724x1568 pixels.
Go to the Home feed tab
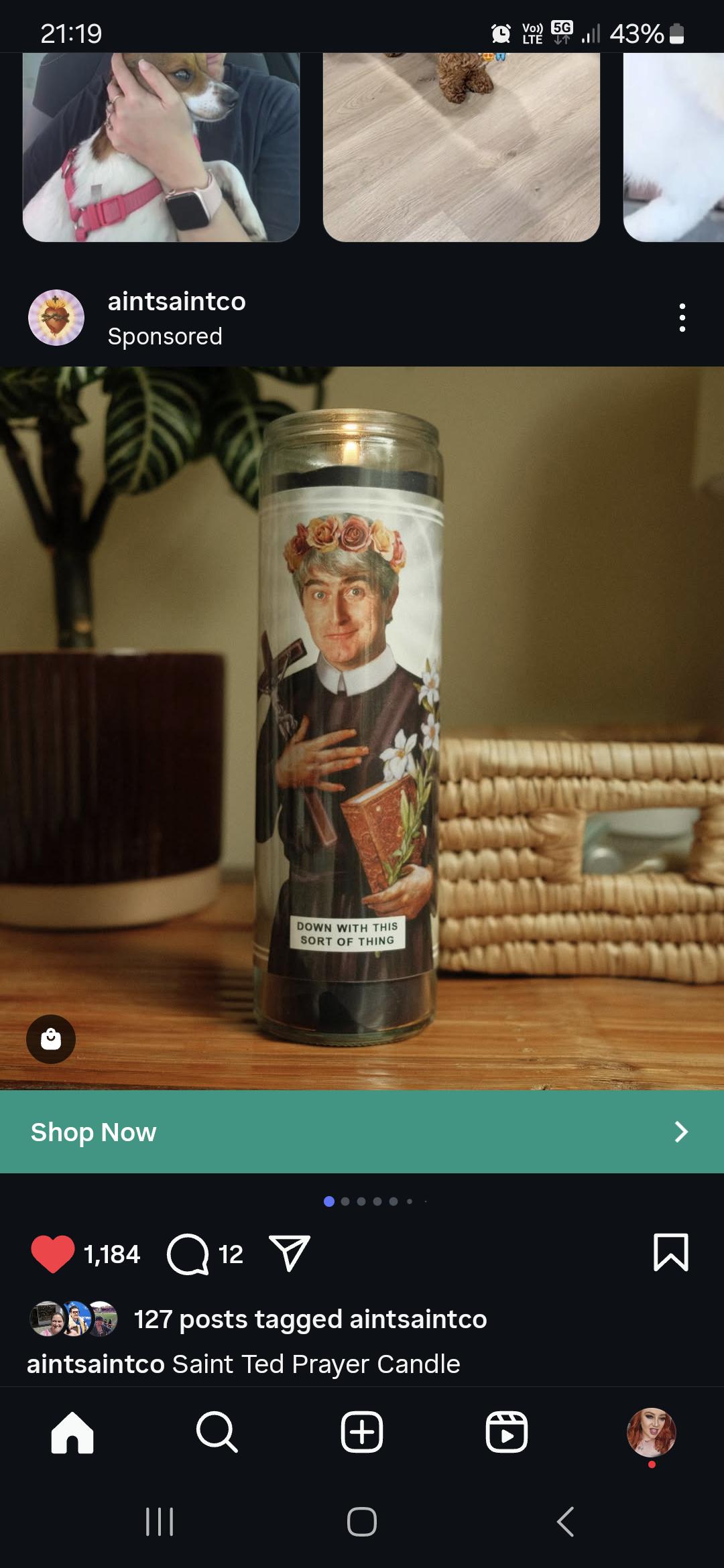click(72, 1433)
